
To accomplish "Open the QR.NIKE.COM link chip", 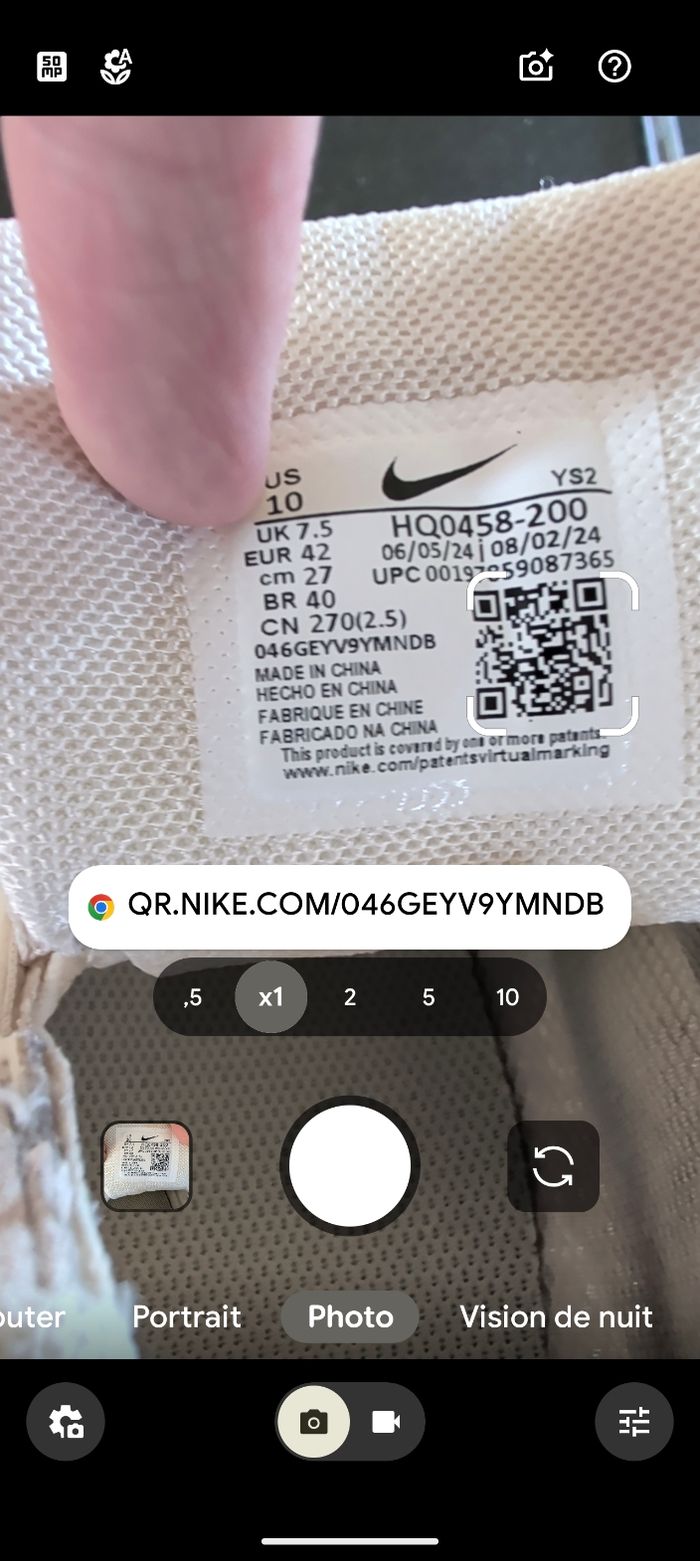I will (x=349, y=907).
